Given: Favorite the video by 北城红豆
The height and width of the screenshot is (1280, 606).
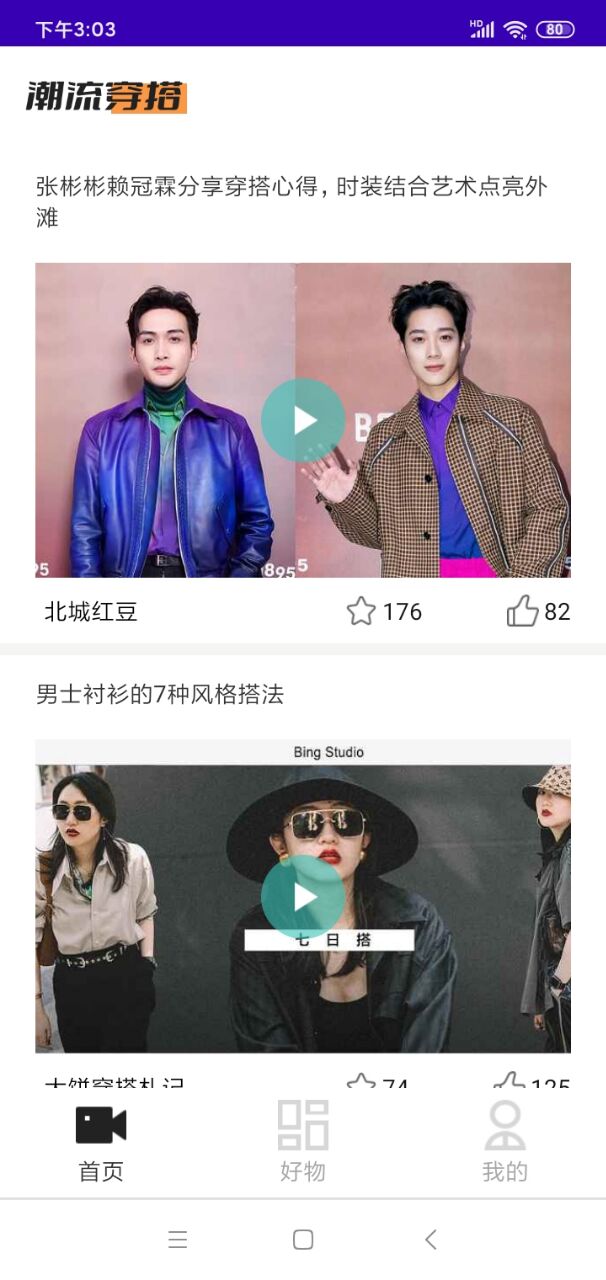Looking at the screenshot, I should click(x=361, y=611).
